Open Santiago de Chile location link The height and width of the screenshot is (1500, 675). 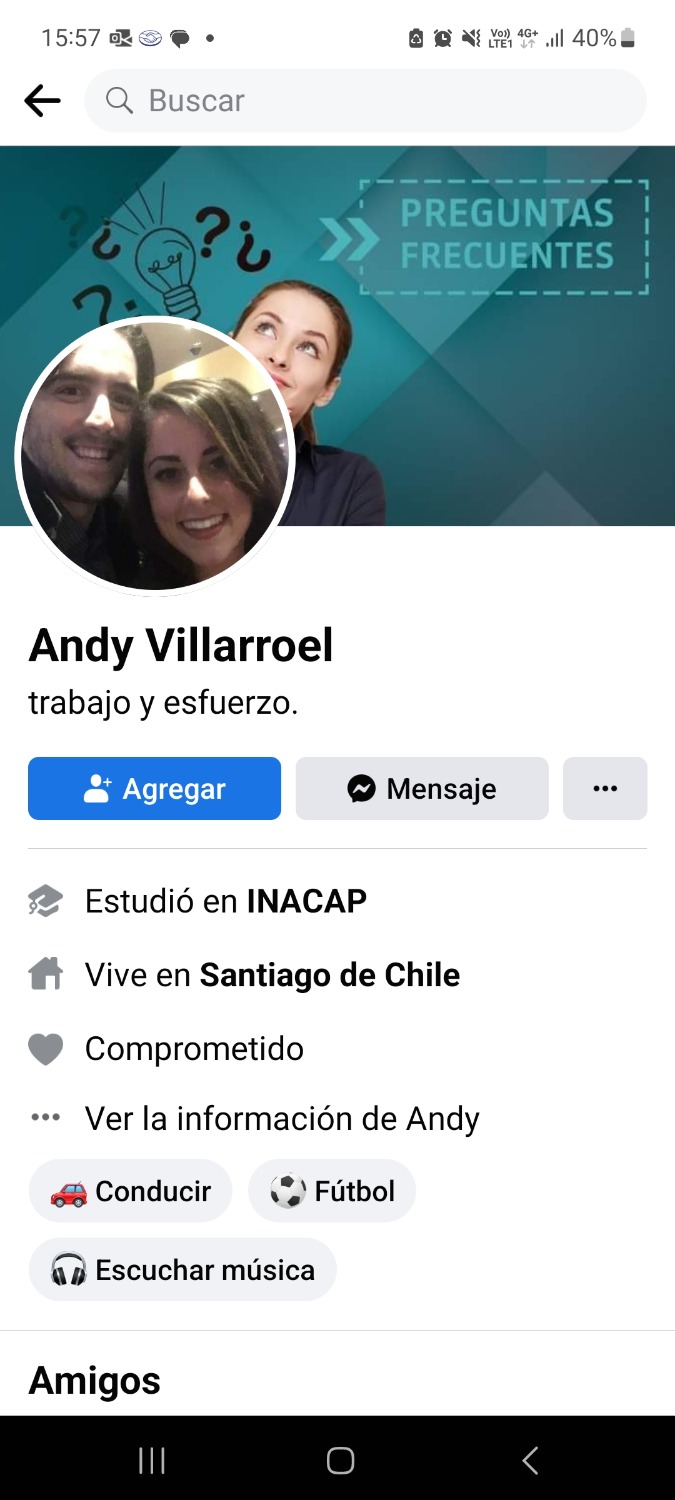click(x=330, y=975)
